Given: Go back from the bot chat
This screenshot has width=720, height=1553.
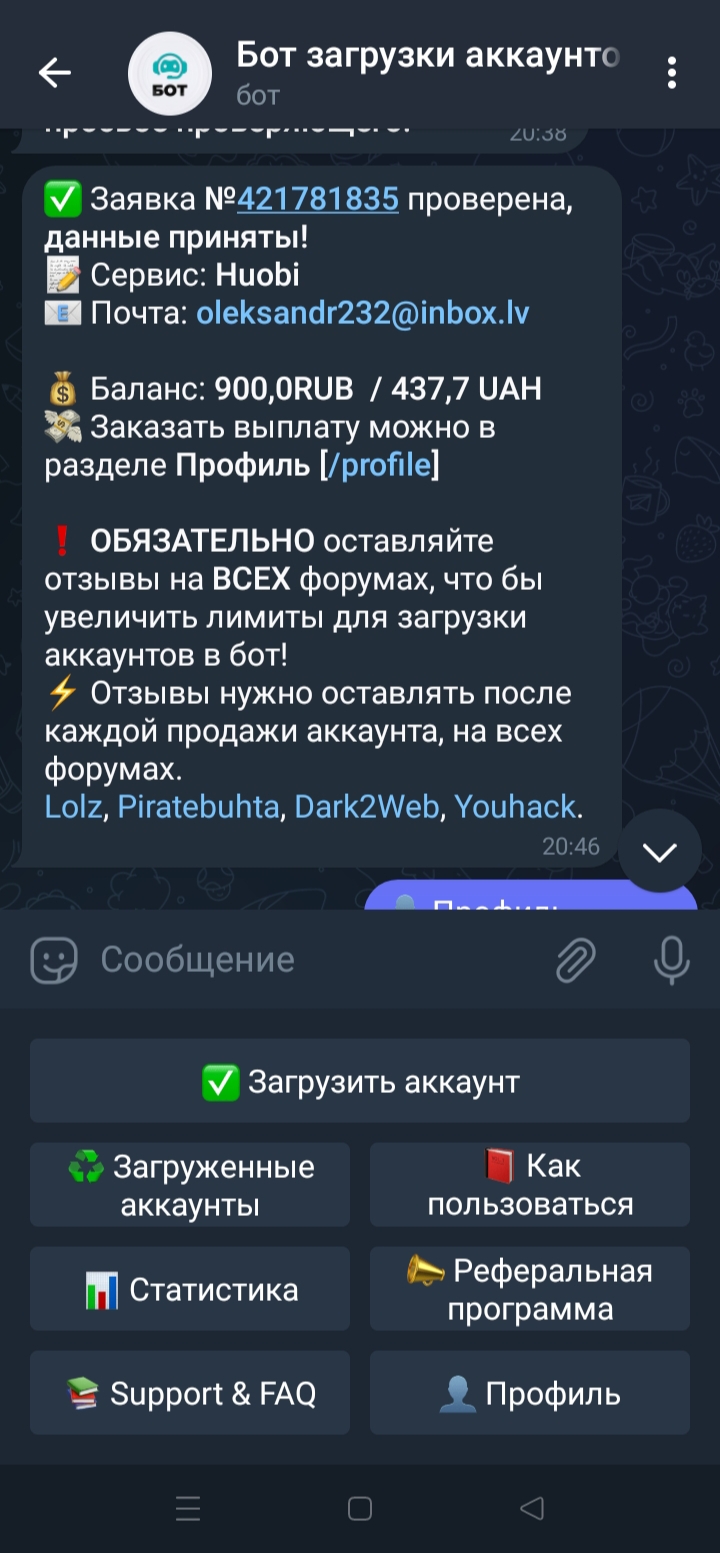Looking at the screenshot, I should [x=54, y=73].
